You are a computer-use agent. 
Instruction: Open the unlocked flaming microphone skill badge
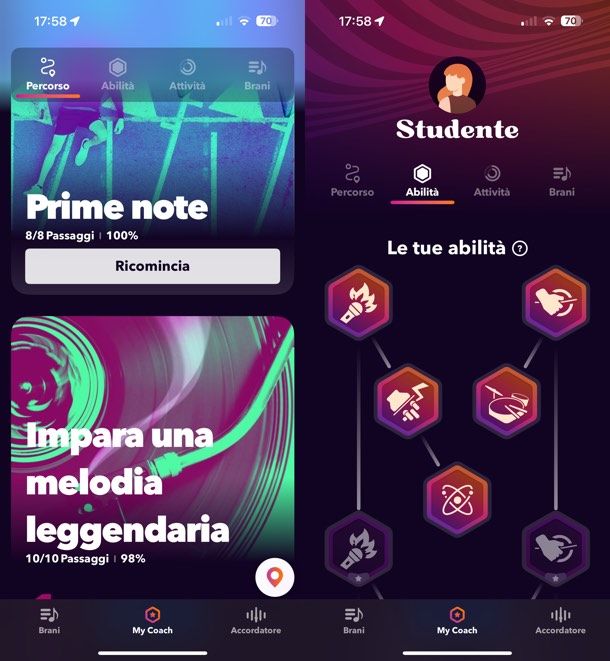358,301
